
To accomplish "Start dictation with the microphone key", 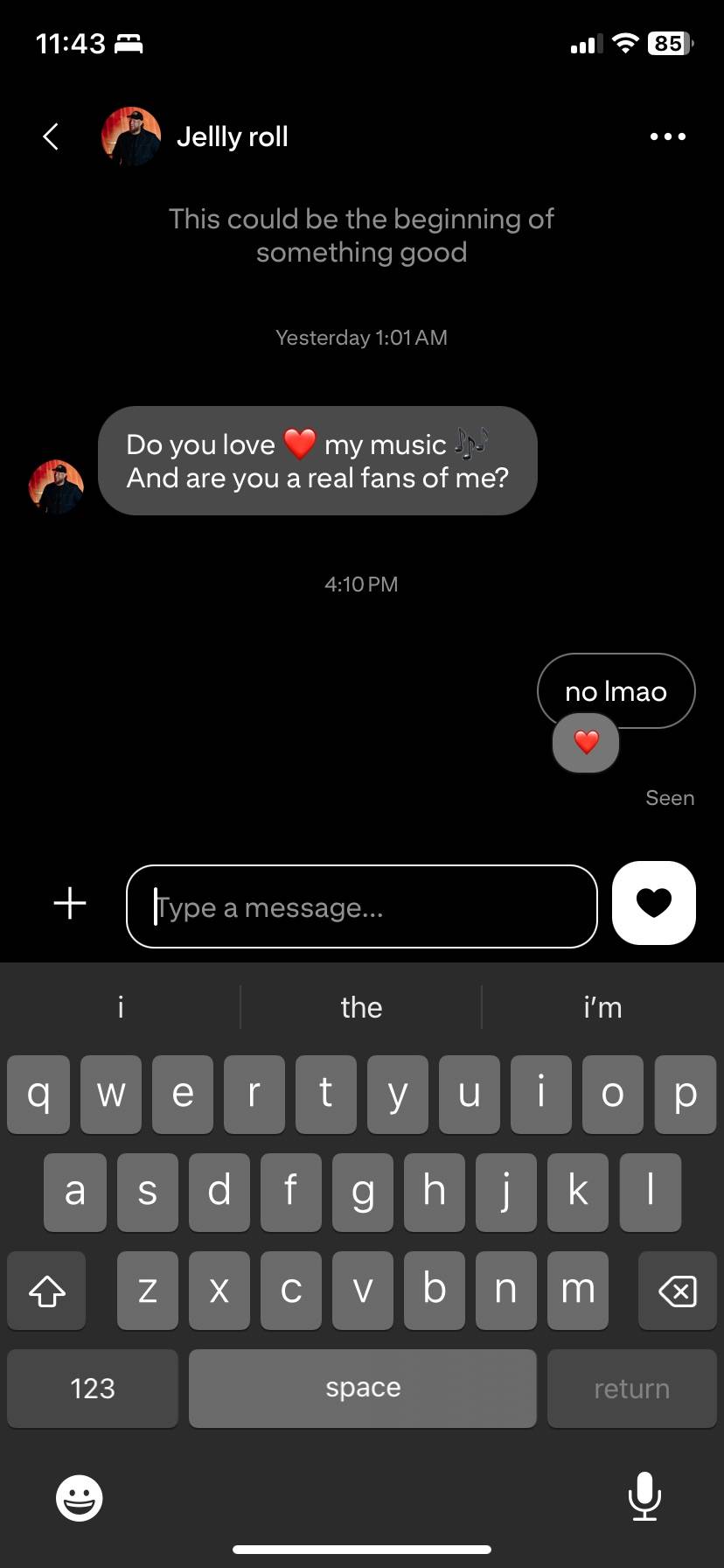I will (x=644, y=1496).
